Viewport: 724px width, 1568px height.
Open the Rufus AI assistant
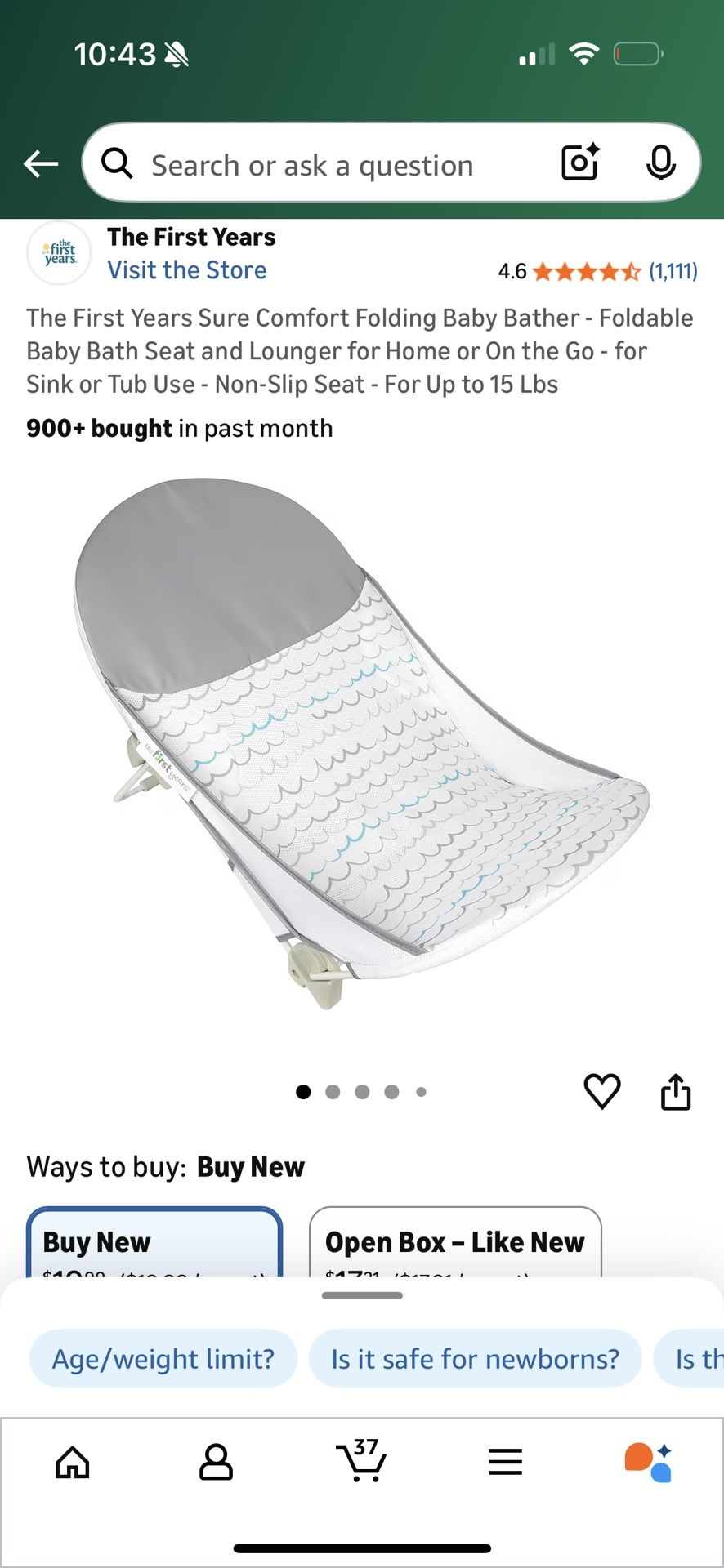[650, 1462]
